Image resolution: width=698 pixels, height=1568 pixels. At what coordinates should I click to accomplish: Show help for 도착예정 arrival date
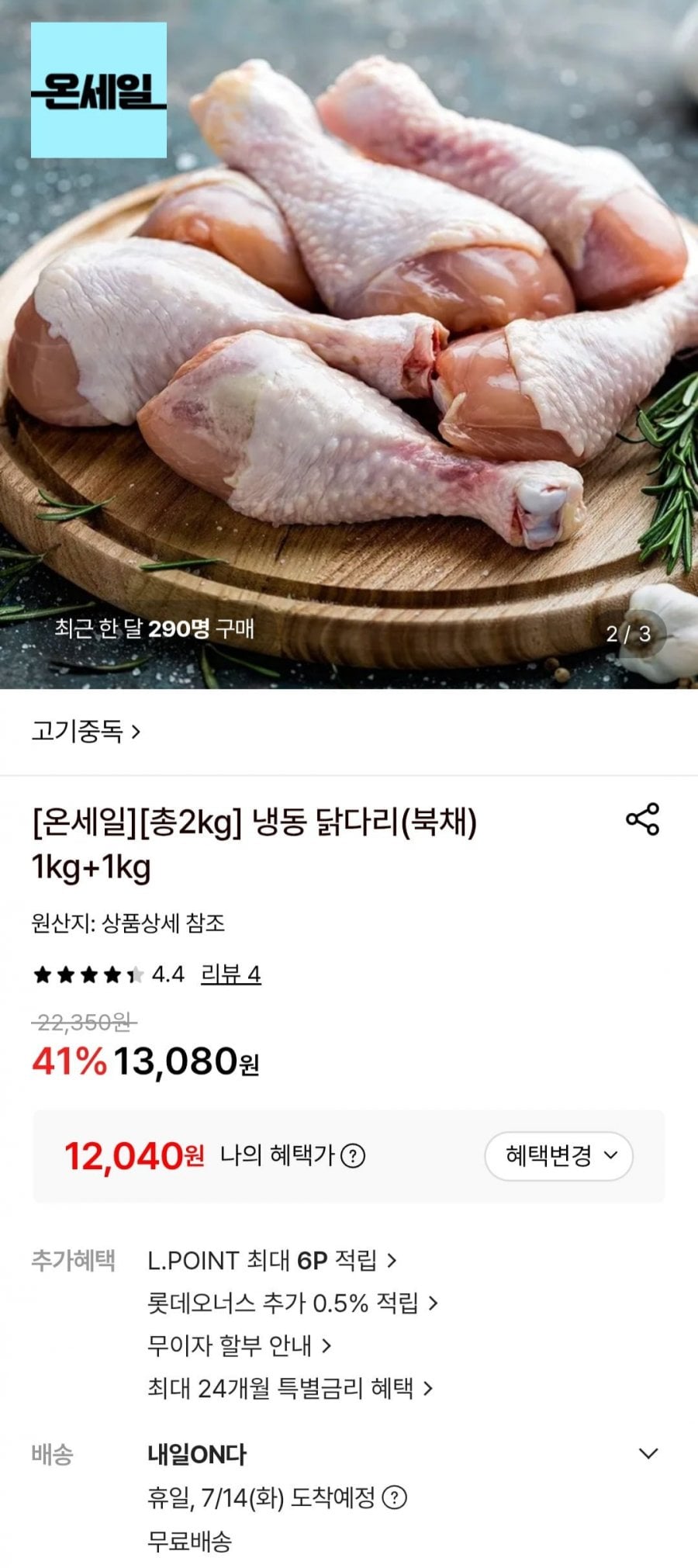click(x=395, y=1497)
